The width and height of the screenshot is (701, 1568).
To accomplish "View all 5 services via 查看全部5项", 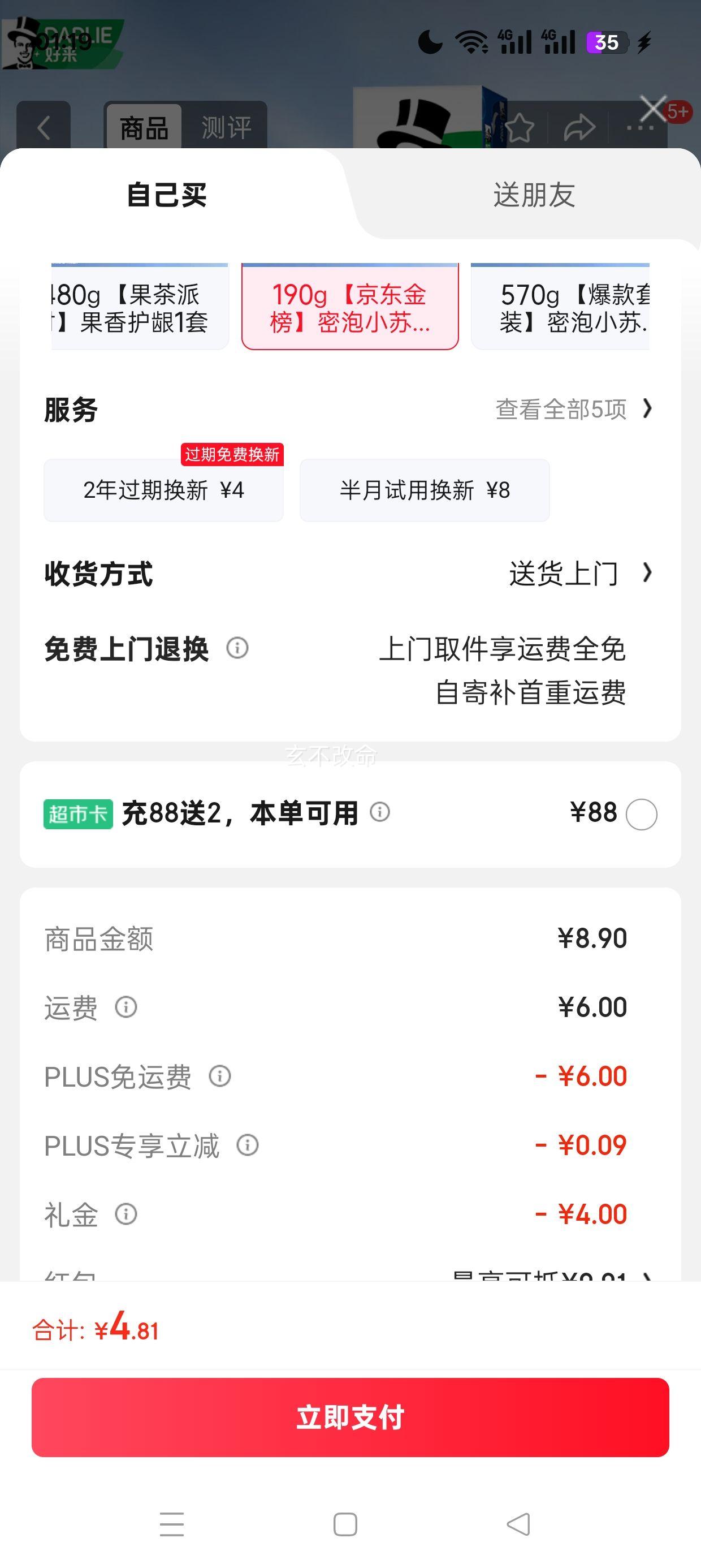I will (x=573, y=410).
